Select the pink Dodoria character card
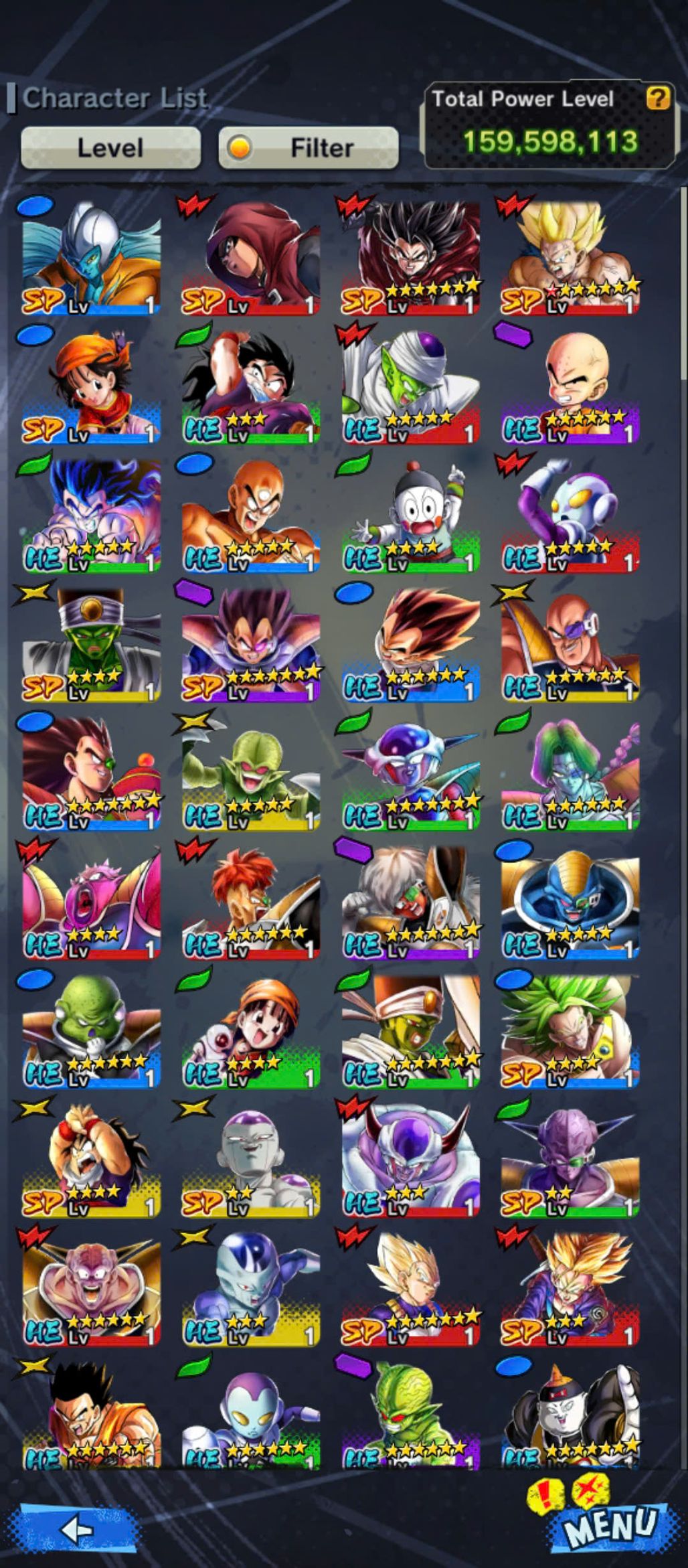The image size is (688, 1568). pyautogui.click(x=92, y=902)
